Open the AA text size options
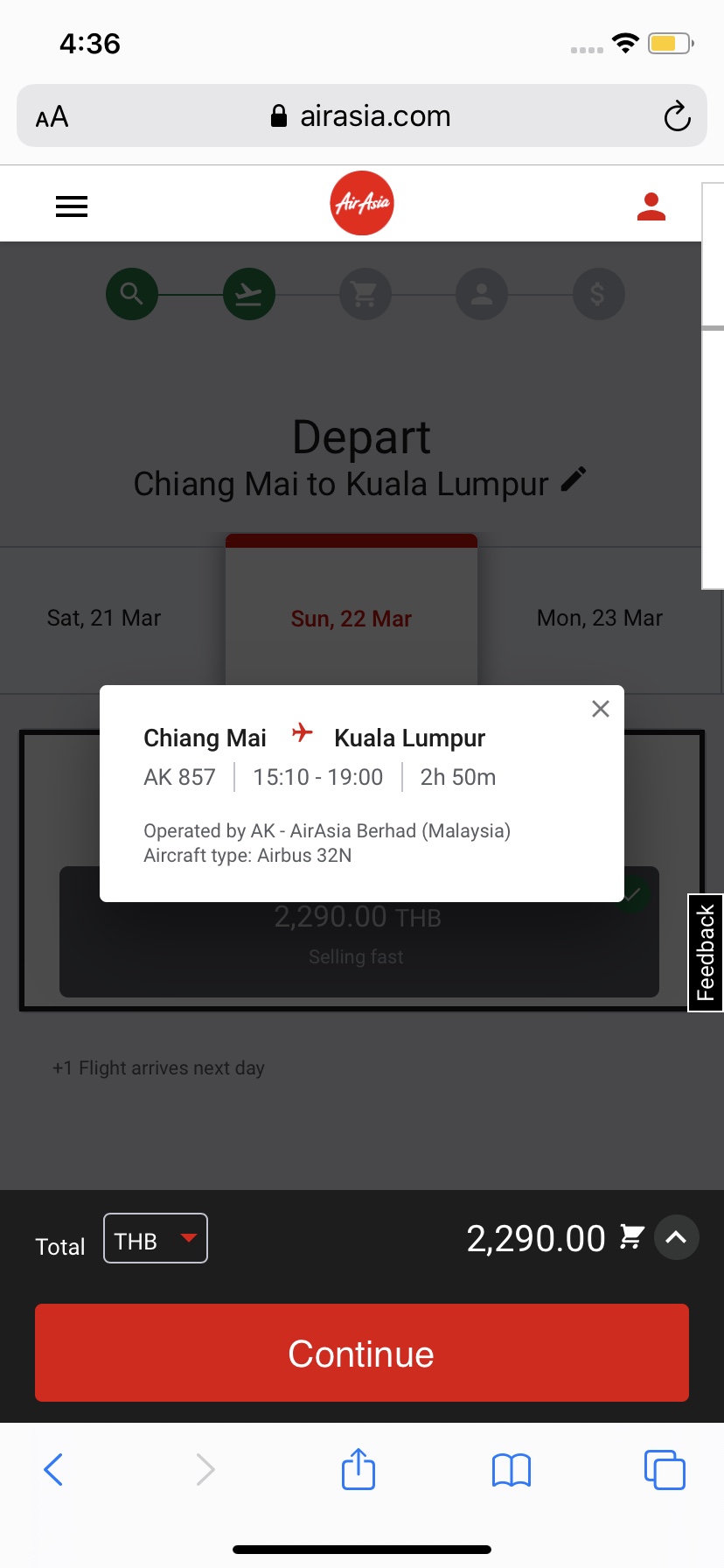Viewport: 724px width, 1568px height. click(x=52, y=116)
